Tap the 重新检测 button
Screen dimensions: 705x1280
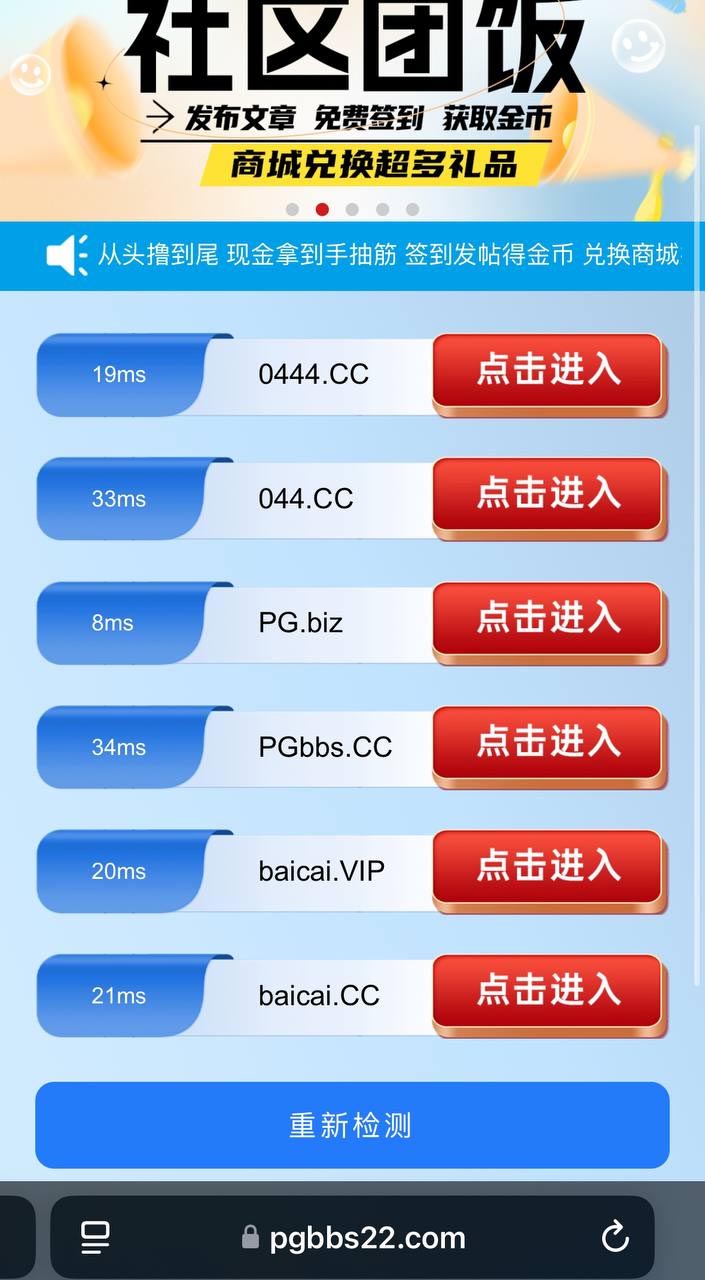[x=352, y=1125]
